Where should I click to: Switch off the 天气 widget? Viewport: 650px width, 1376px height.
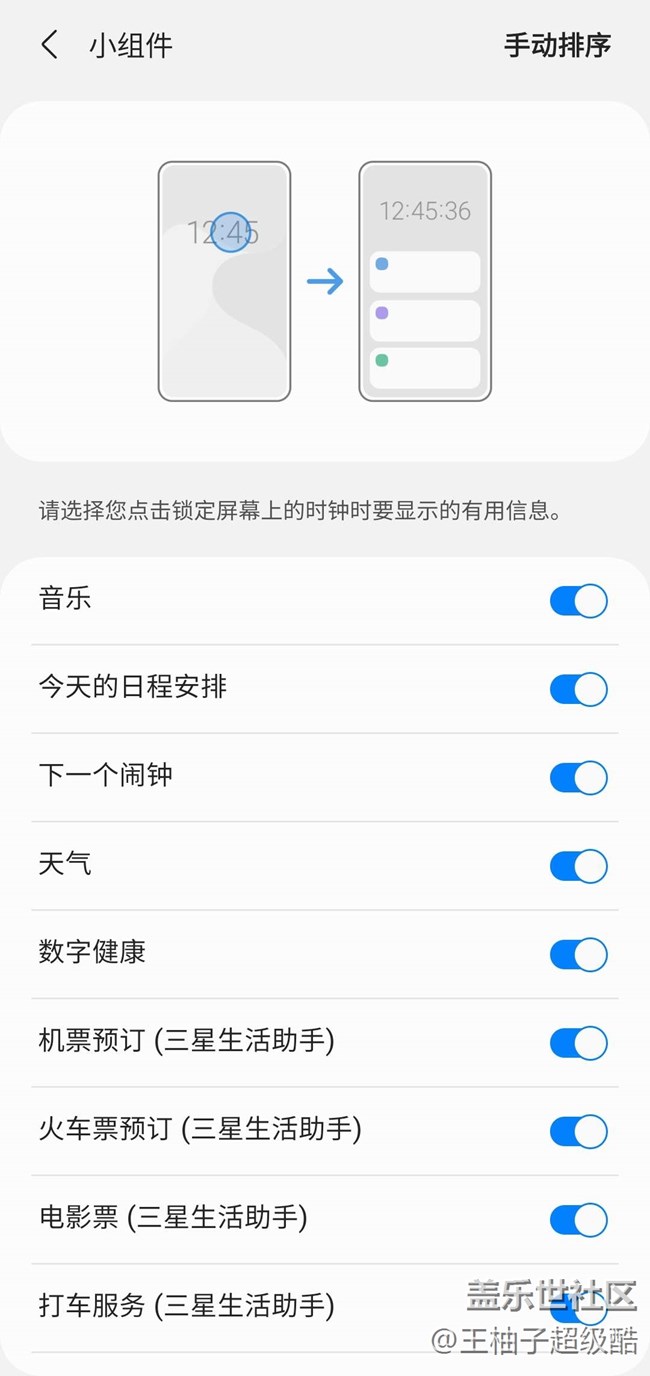578,866
